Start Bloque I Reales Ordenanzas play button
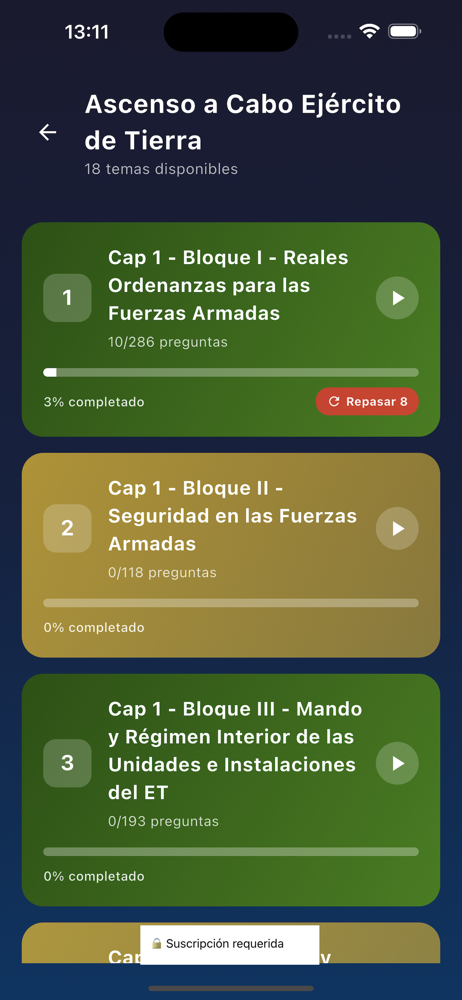The width and height of the screenshot is (462, 1000). pyautogui.click(x=397, y=298)
